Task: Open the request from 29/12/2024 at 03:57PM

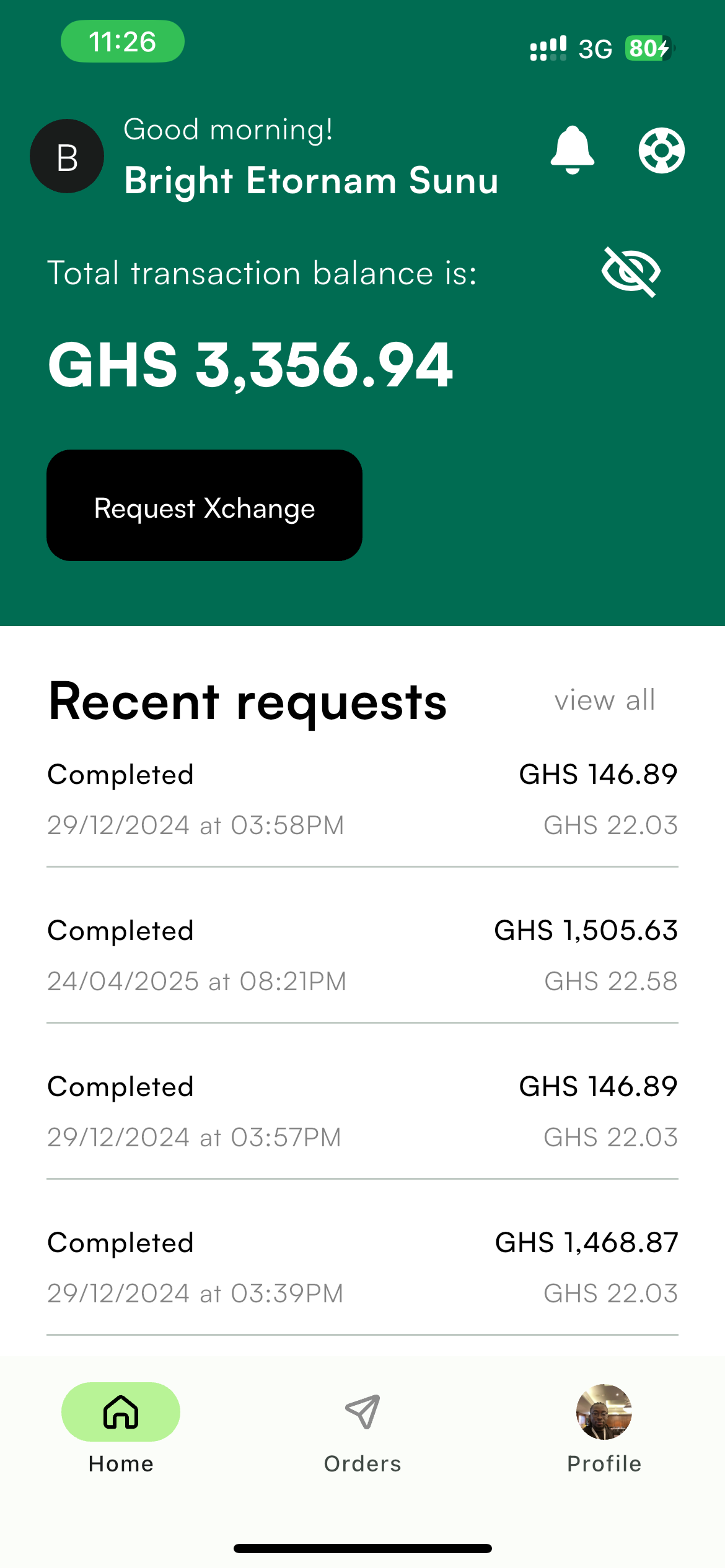Action: click(x=362, y=1111)
